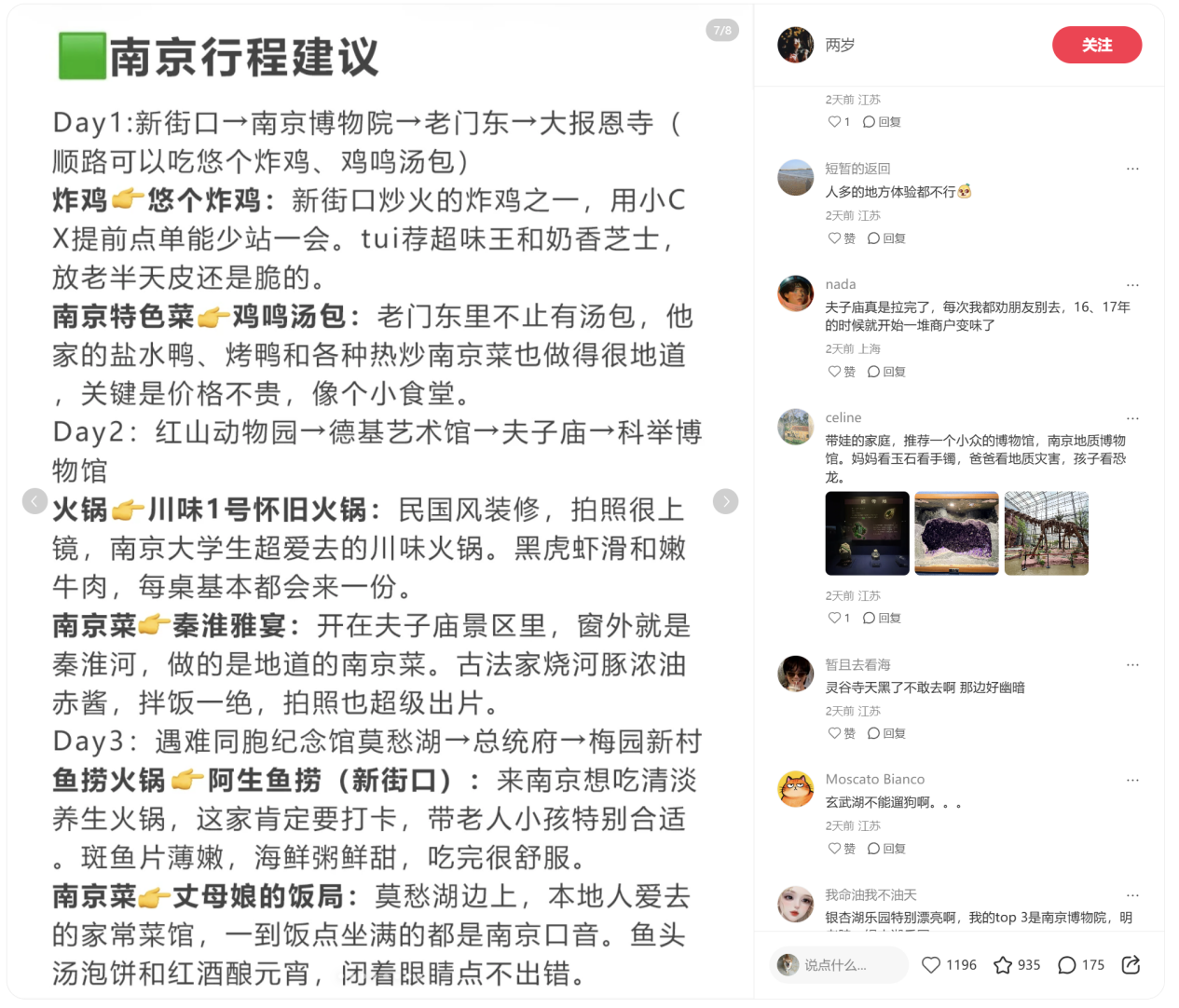The image size is (1179, 1008).
Task: Save the post to favorites
Action: click(1003, 965)
